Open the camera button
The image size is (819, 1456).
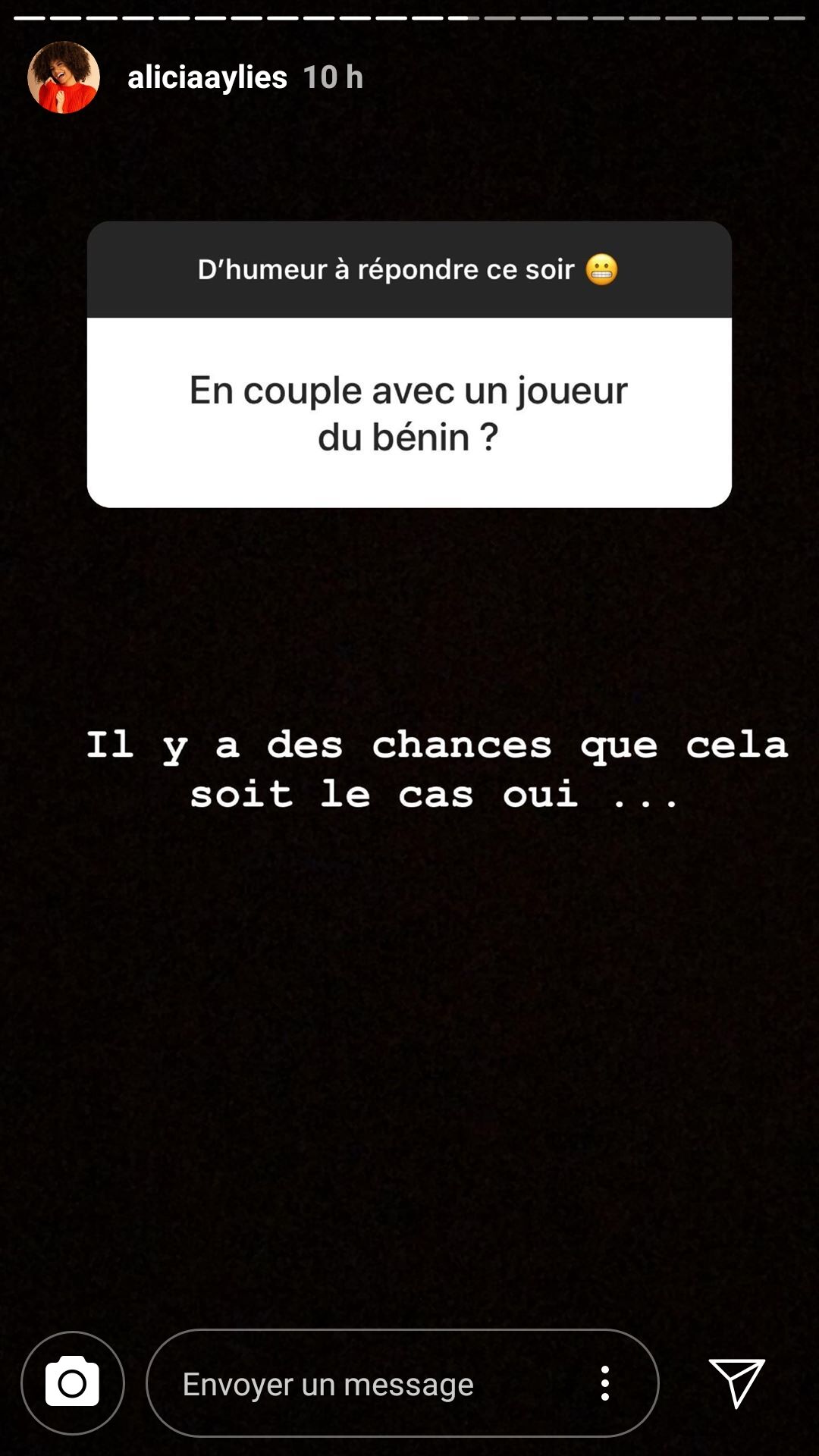(x=73, y=1383)
